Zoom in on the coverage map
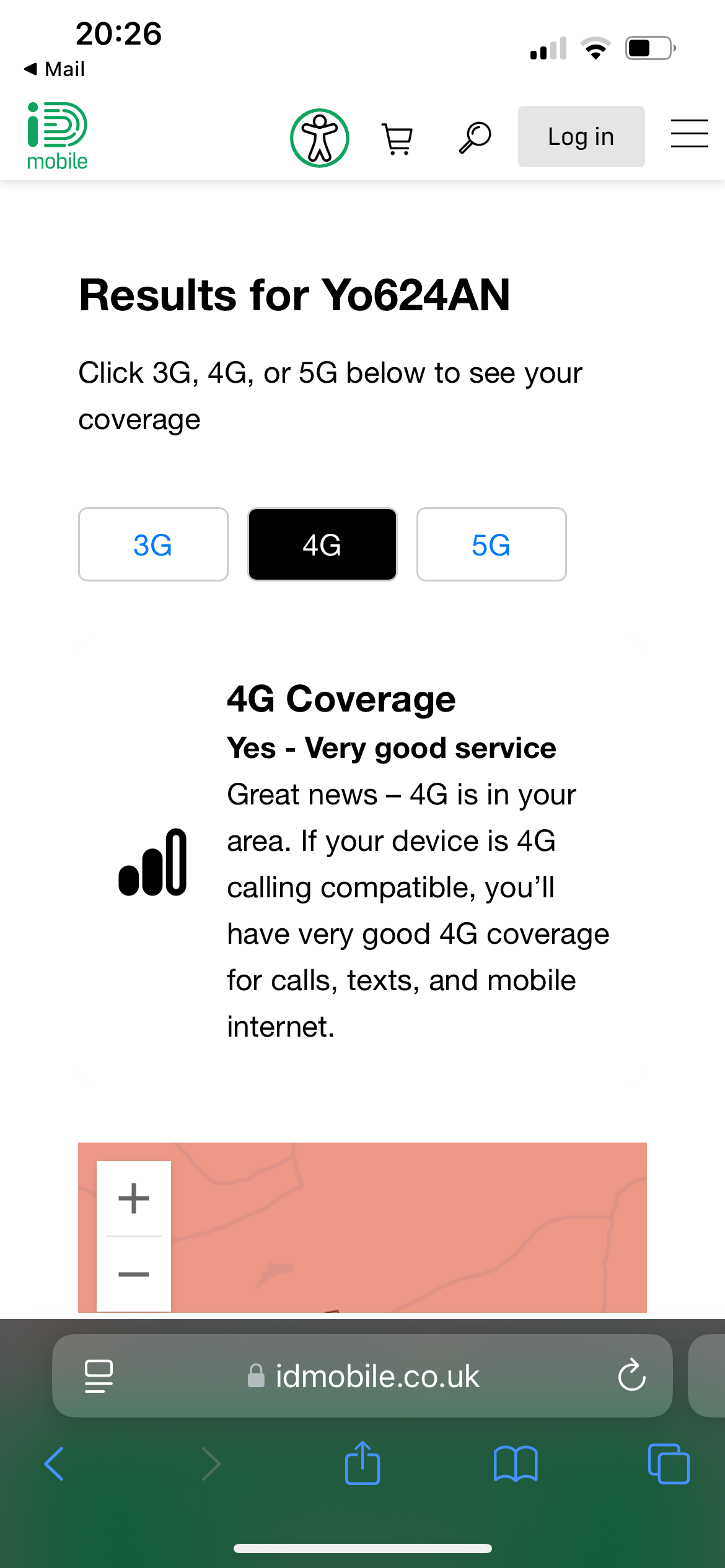Viewport: 725px width, 1568px height. [x=134, y=1198]
